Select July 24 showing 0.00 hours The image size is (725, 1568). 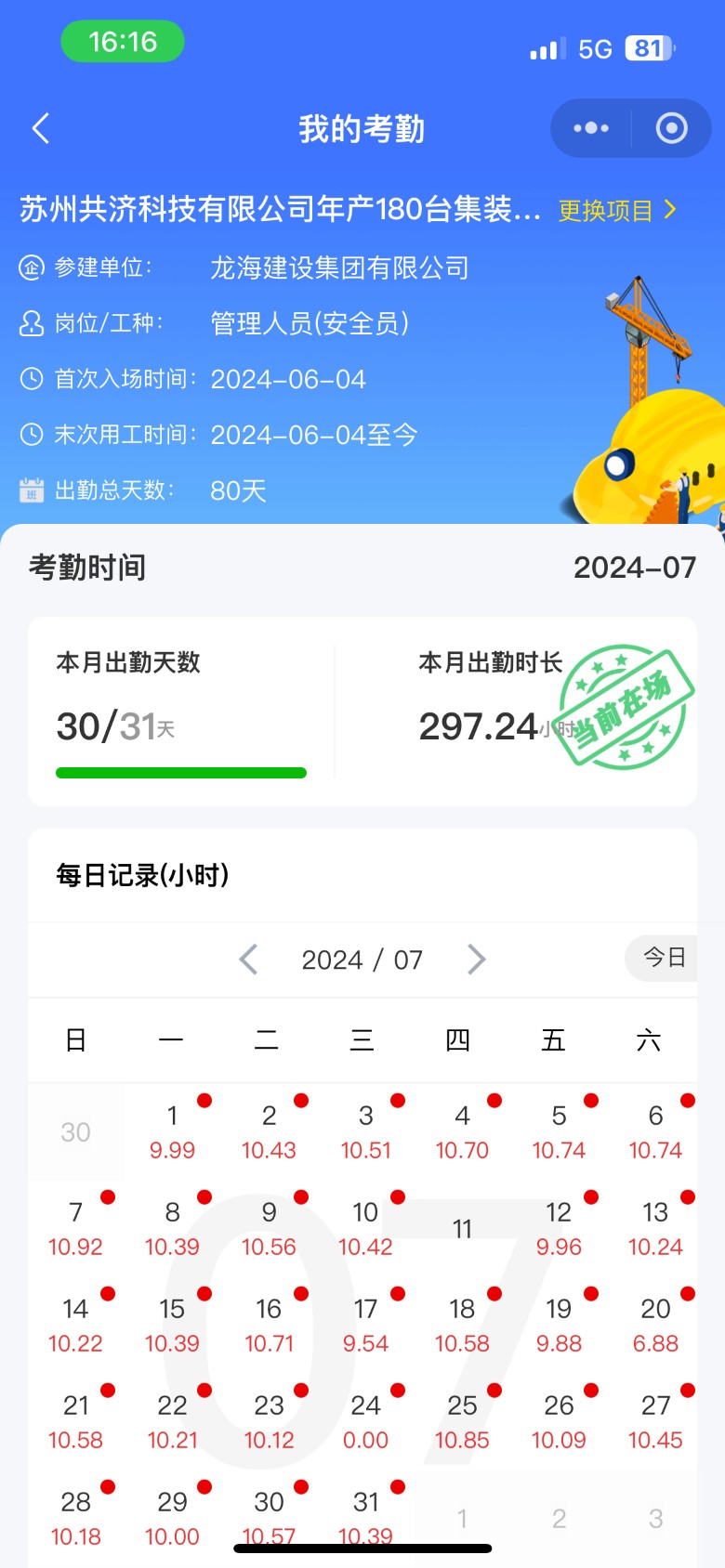(x=365, y=1421)
